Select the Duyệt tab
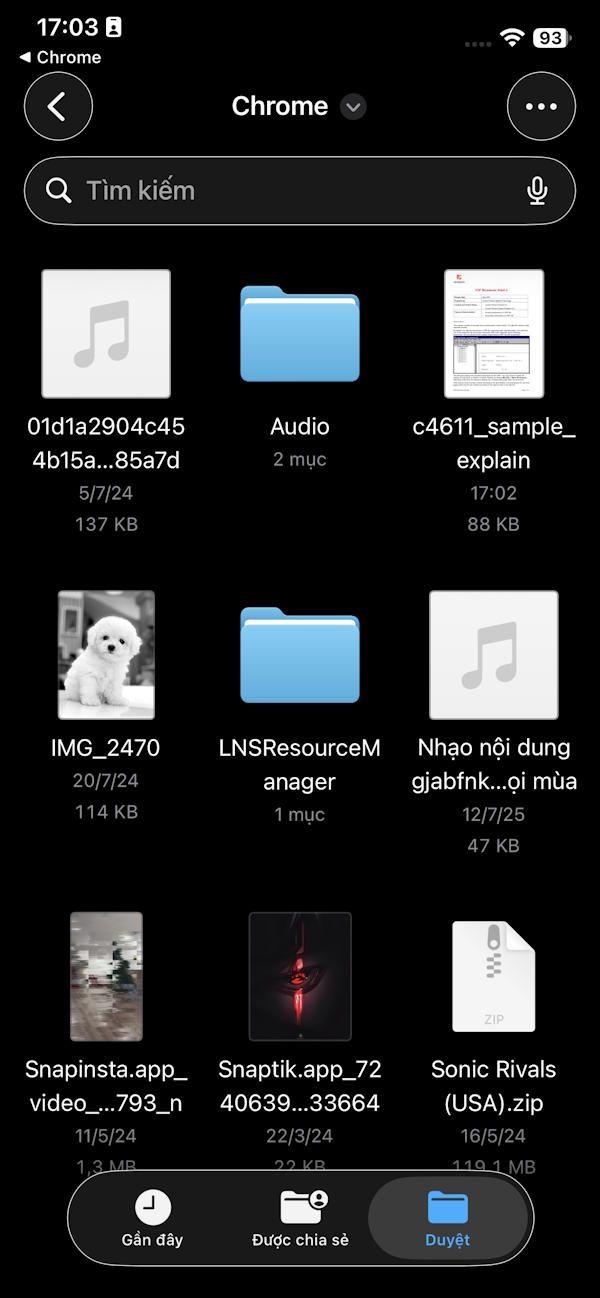 (447, 1218)
